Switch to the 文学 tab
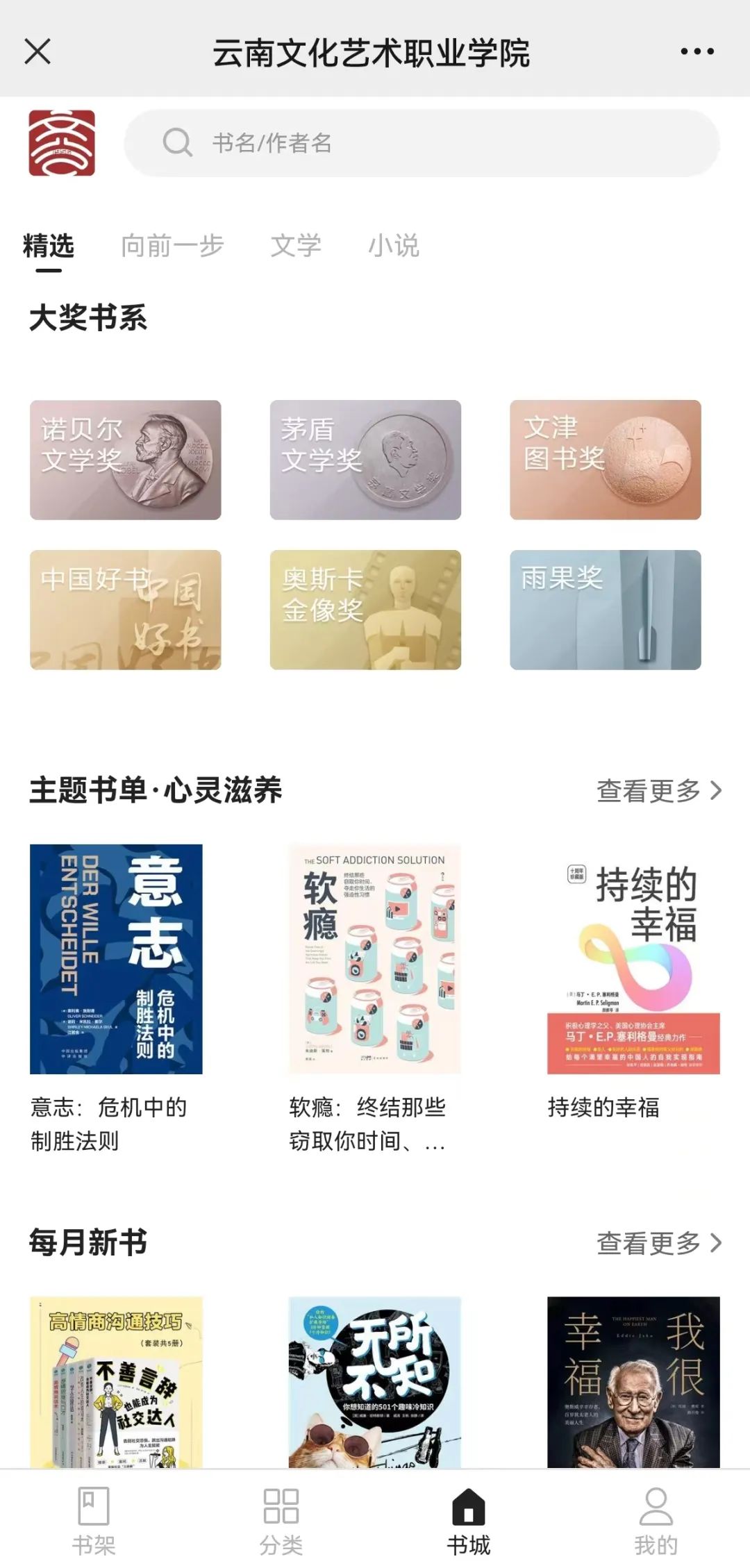Screen dimensions: 750x1568 pyautogui.click(x=296, y=246)
